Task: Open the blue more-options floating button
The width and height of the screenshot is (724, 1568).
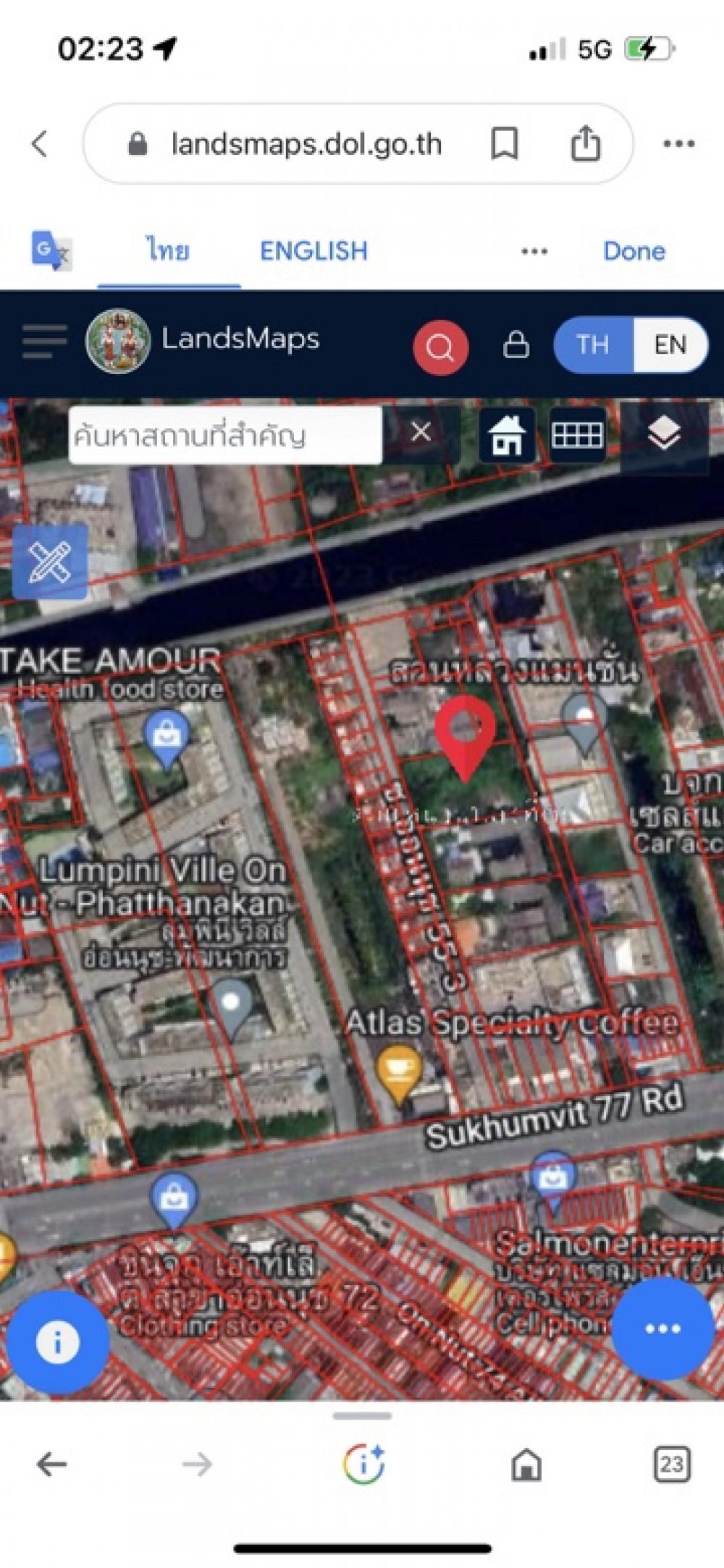Action: pyautogui.click(x=662, y=1328)
